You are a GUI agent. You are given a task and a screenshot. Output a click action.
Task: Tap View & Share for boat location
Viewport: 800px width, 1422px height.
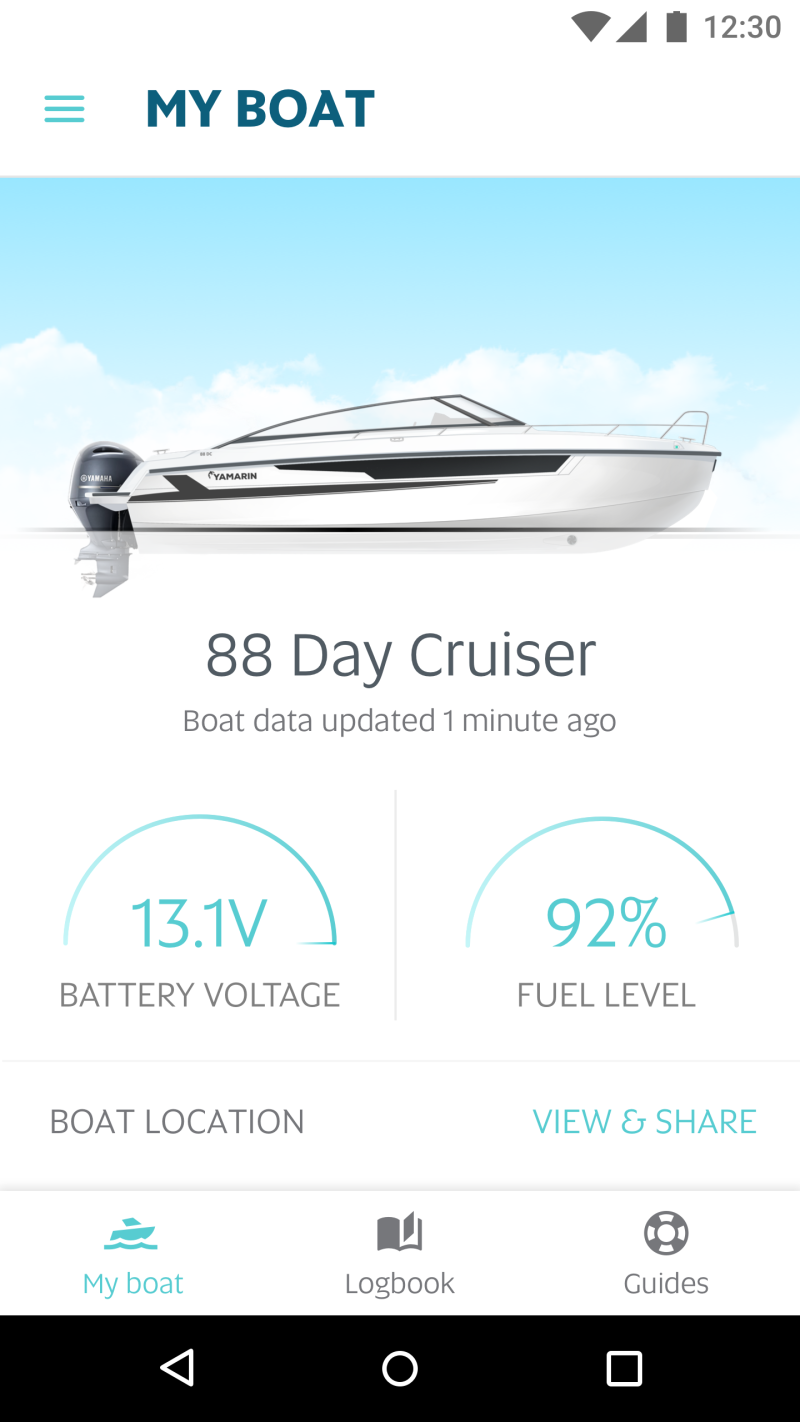(x=644, y=1122)
